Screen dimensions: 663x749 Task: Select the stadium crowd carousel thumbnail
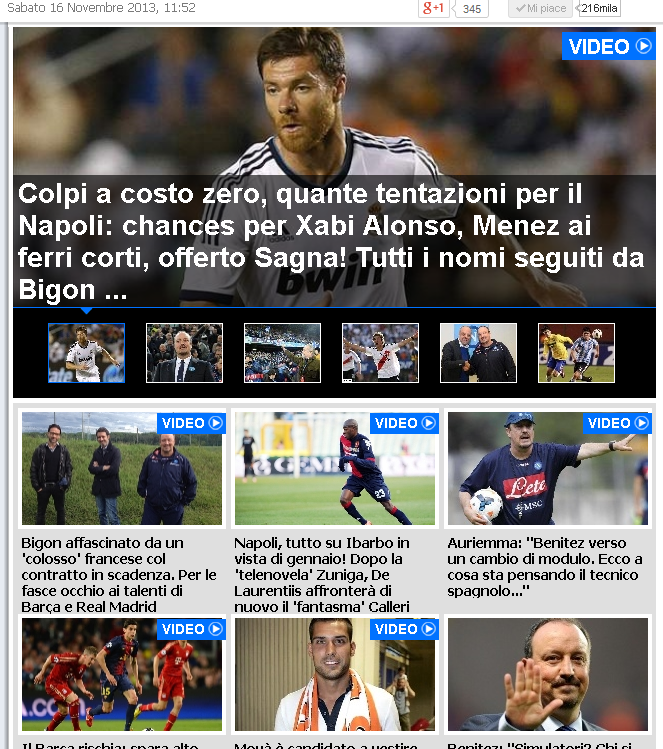[282, 353]
